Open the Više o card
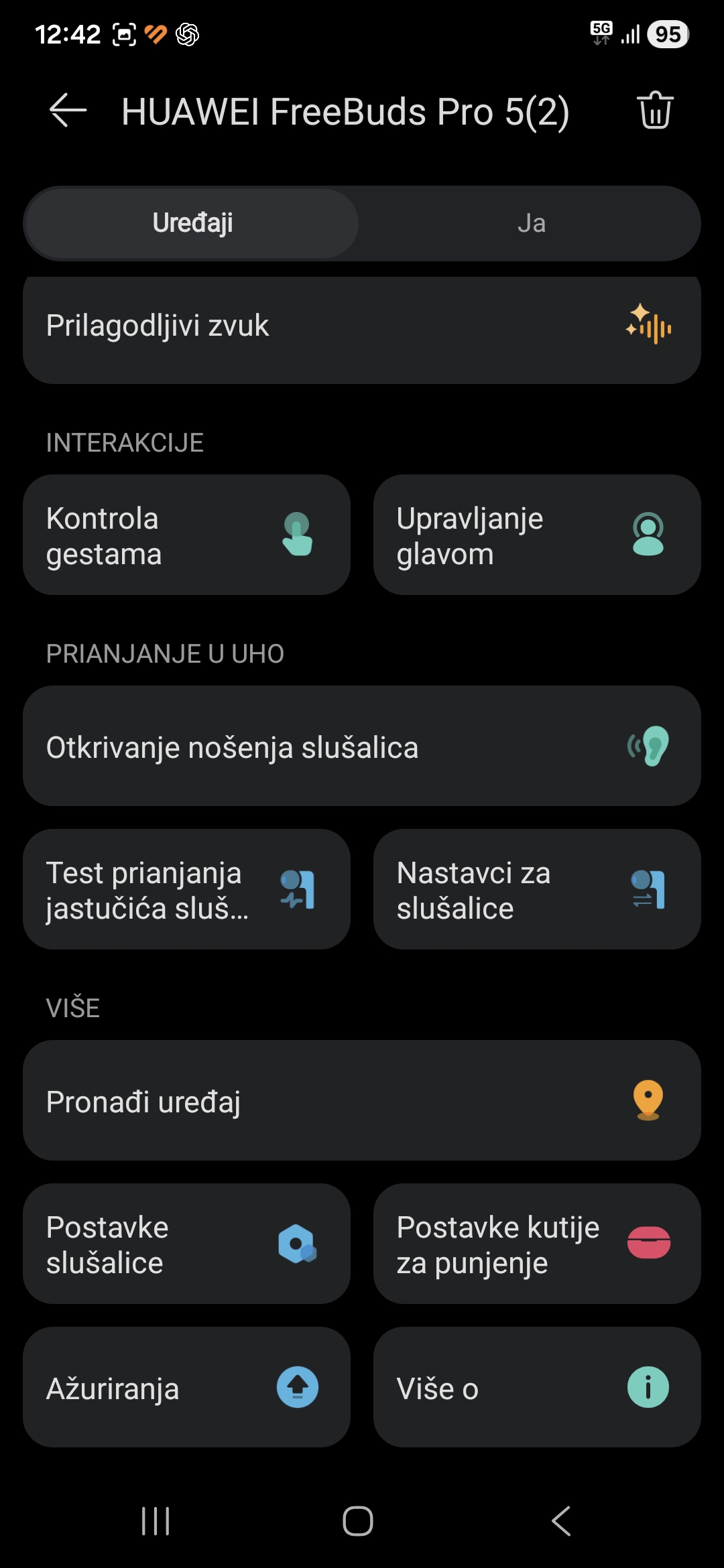724x1568 pixels. click(537, 1387)
